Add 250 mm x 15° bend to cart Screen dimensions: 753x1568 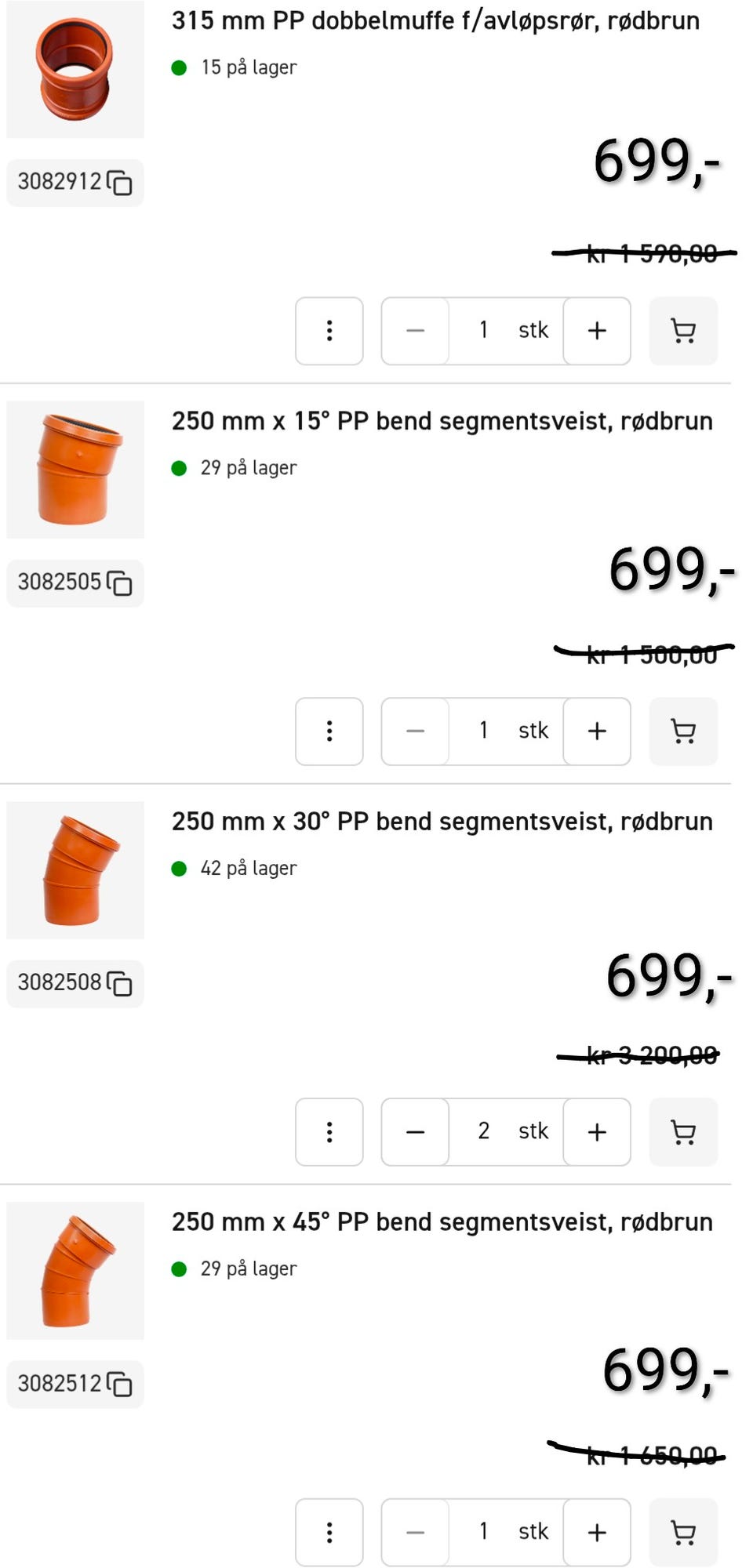tap(683, 731)
